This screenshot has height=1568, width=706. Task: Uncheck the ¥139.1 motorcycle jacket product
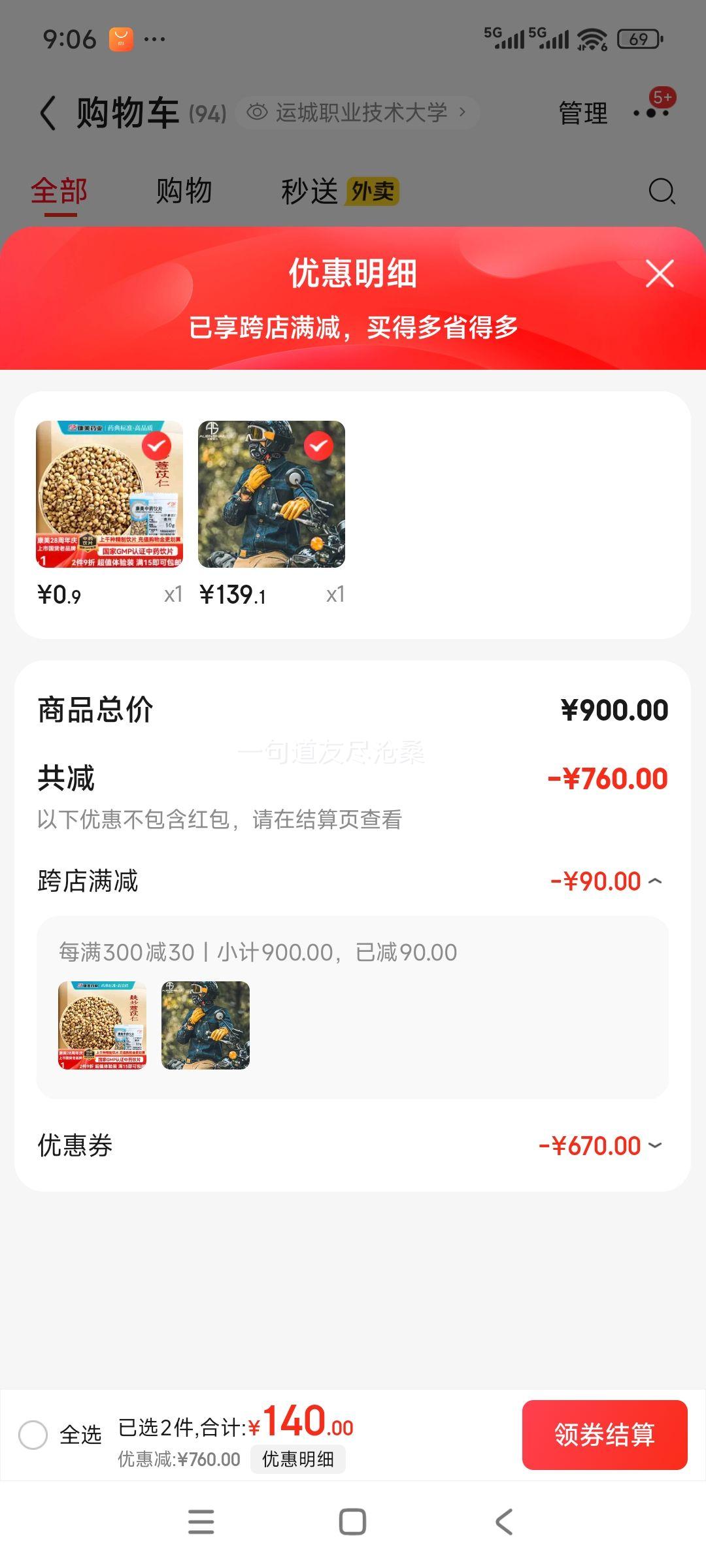click(x=318, y=447)
